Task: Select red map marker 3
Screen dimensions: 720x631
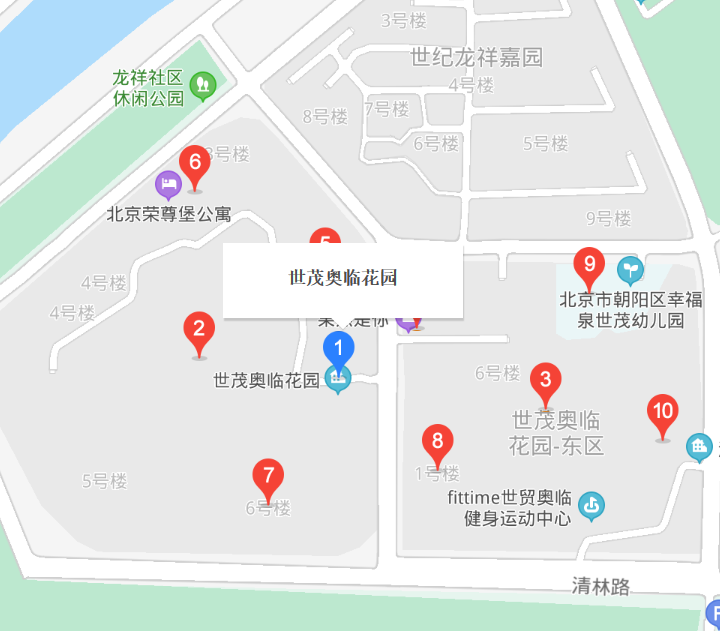Action: click(545, 382)
